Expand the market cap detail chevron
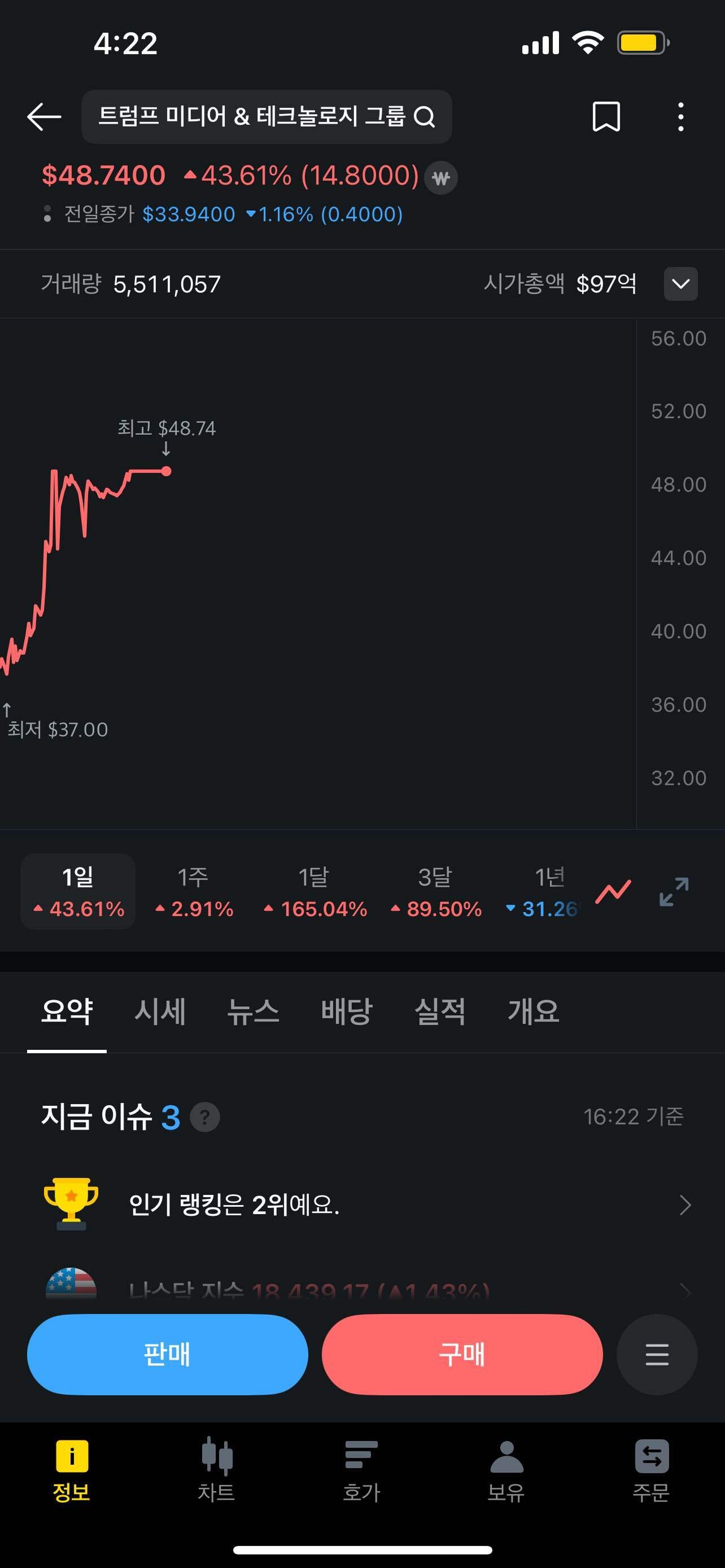725x1568 pixels. [680, 284]
